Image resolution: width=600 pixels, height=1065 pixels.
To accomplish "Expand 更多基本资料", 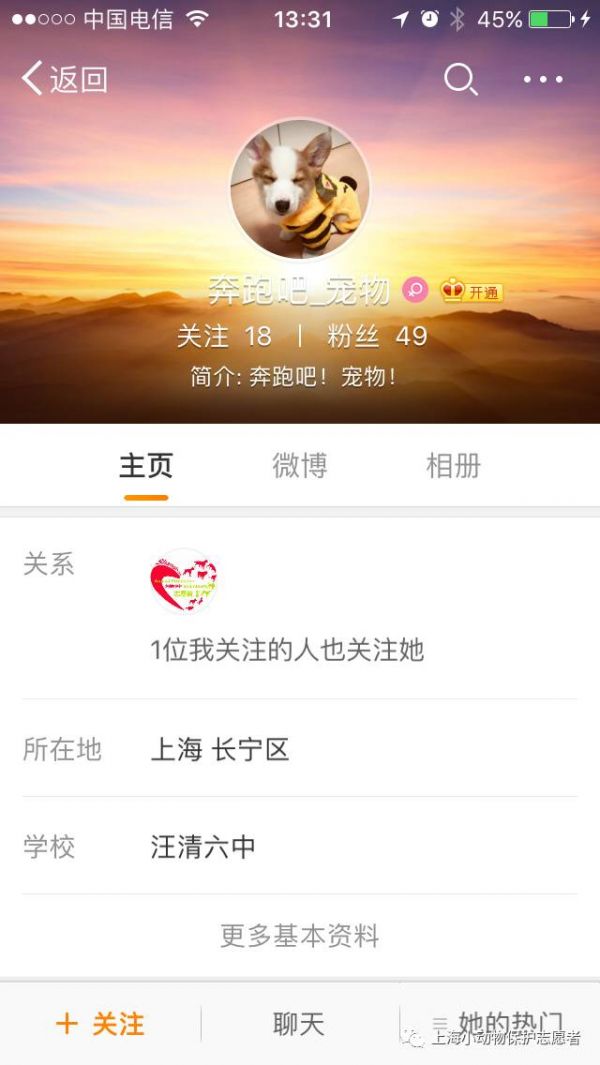I will pyautogui.click(x=300, y=936).
